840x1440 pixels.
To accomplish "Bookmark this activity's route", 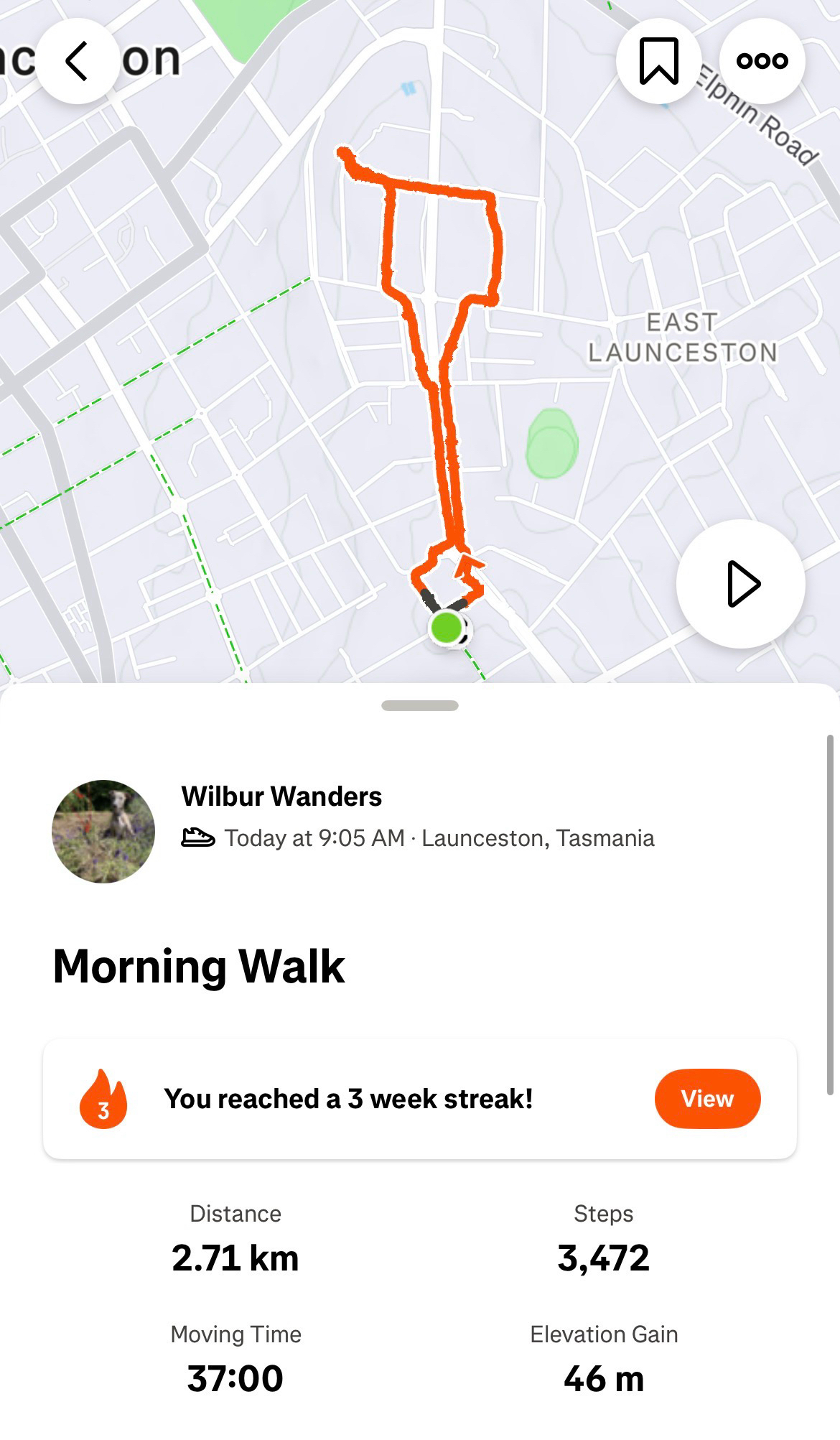I will 658,62.
